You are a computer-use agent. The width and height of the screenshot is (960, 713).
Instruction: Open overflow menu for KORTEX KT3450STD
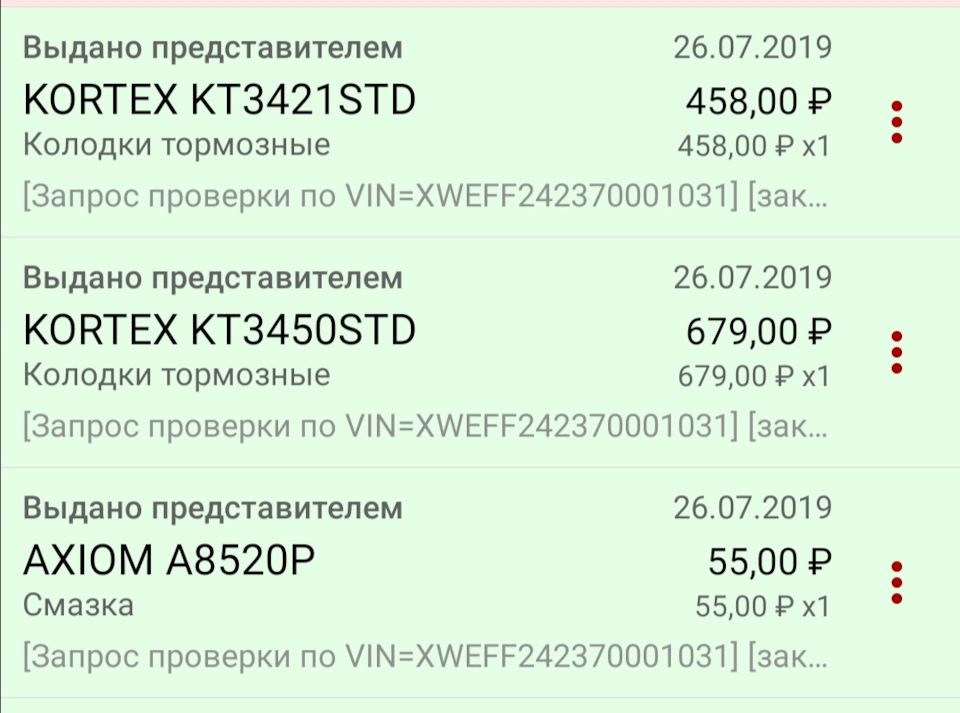(x=897, y=352)
